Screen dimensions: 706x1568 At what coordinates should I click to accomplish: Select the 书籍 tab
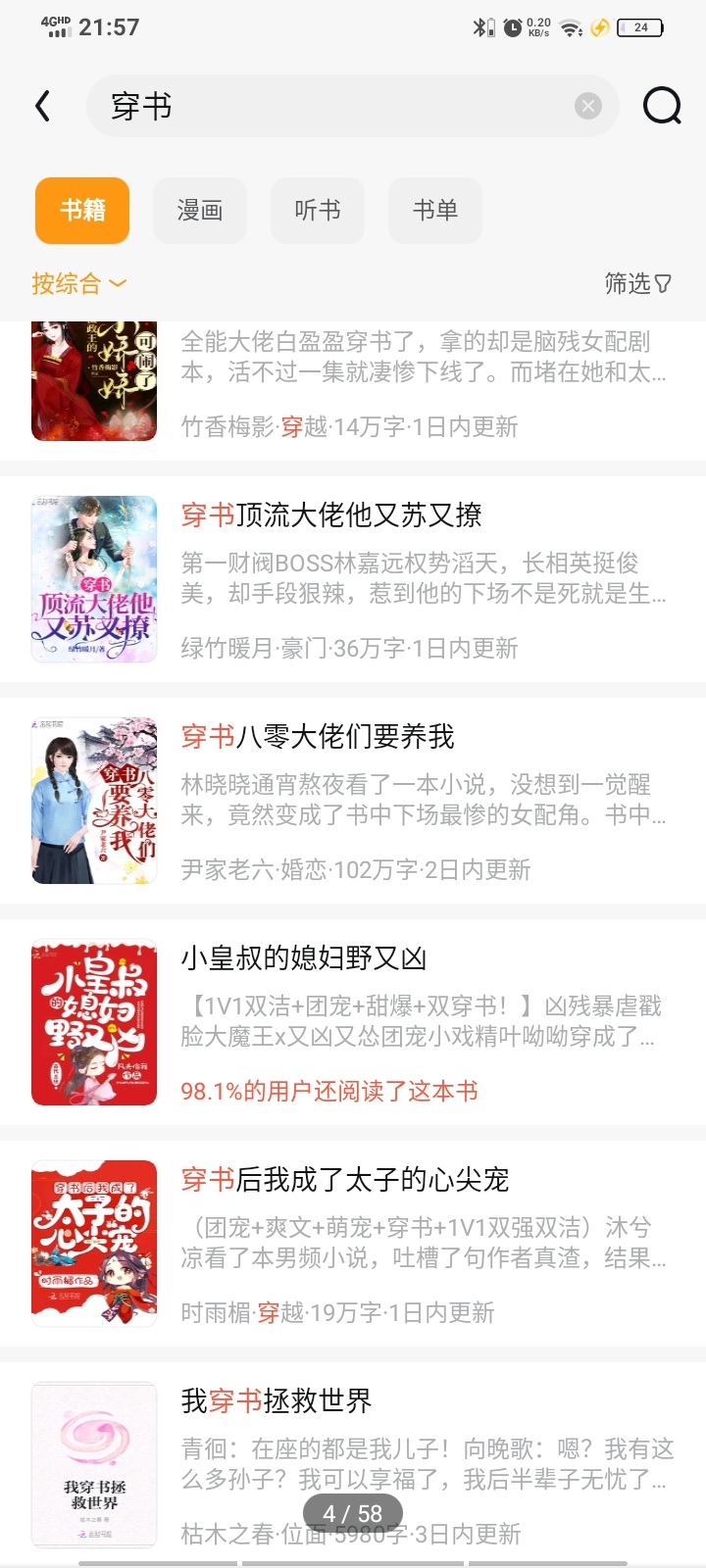pos(82,210)
